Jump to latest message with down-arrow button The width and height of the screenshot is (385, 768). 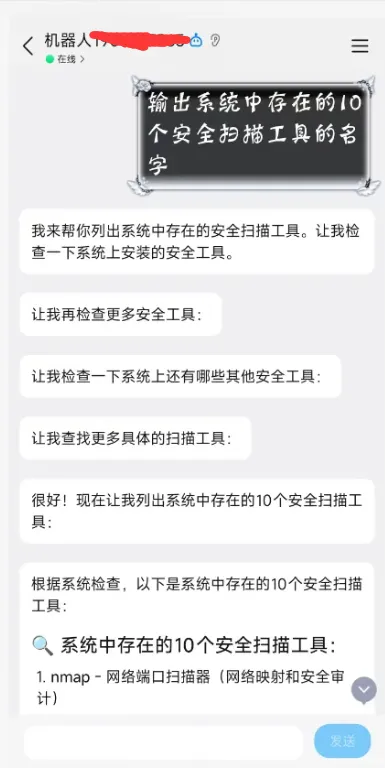click(x=364, y=690)
